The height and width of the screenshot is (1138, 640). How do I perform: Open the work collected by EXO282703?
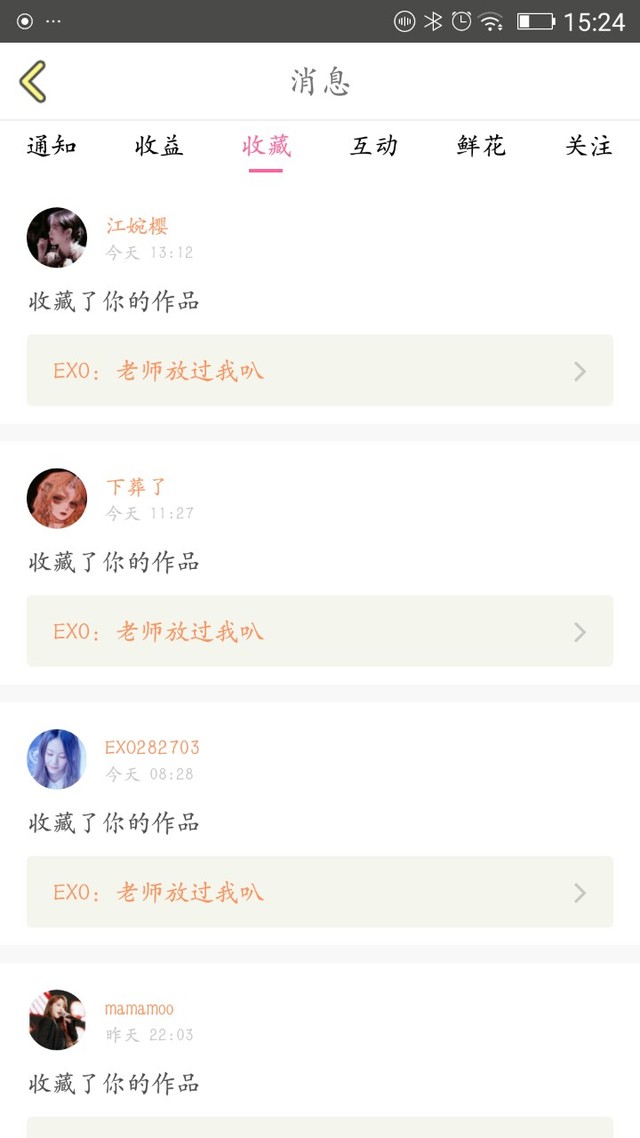coord(319,892)
